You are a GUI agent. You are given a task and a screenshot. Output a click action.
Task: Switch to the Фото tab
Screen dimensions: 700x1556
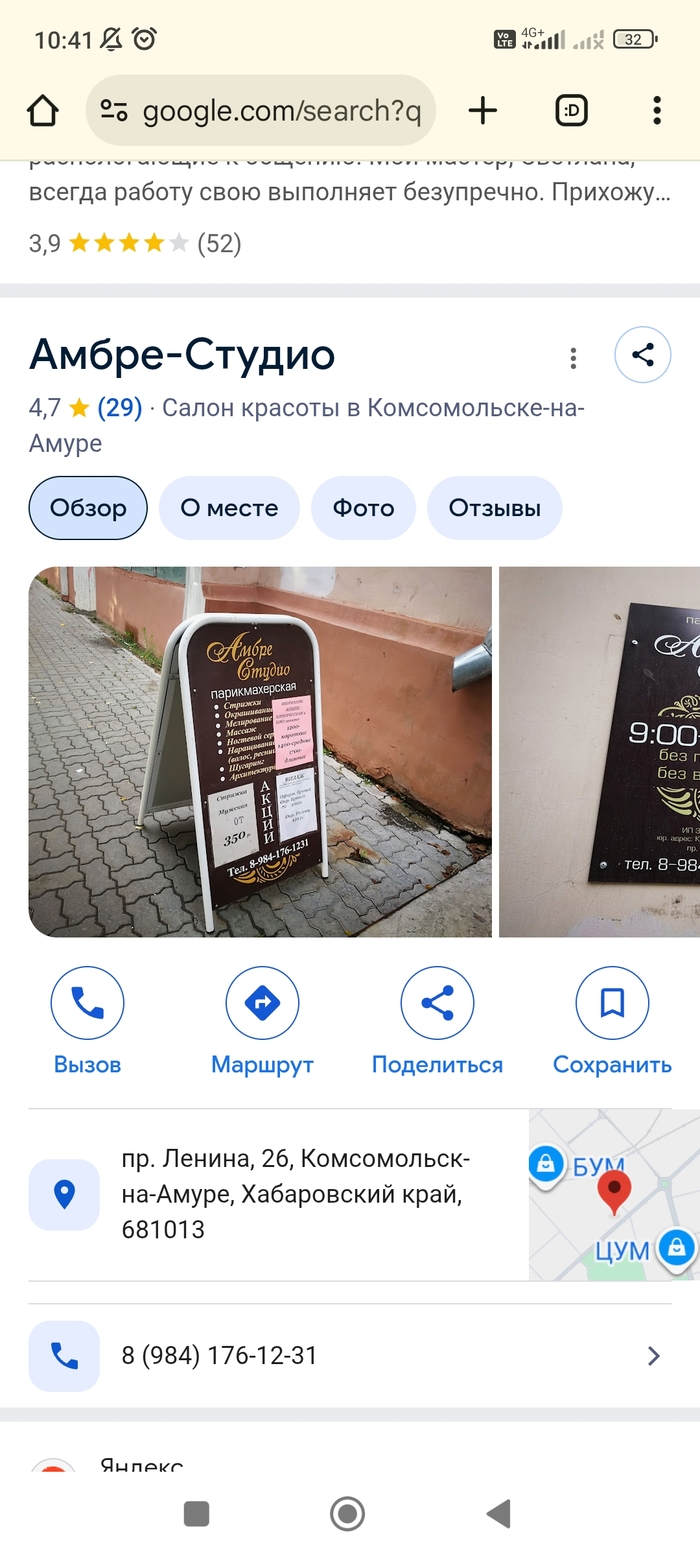coord(363,508)
